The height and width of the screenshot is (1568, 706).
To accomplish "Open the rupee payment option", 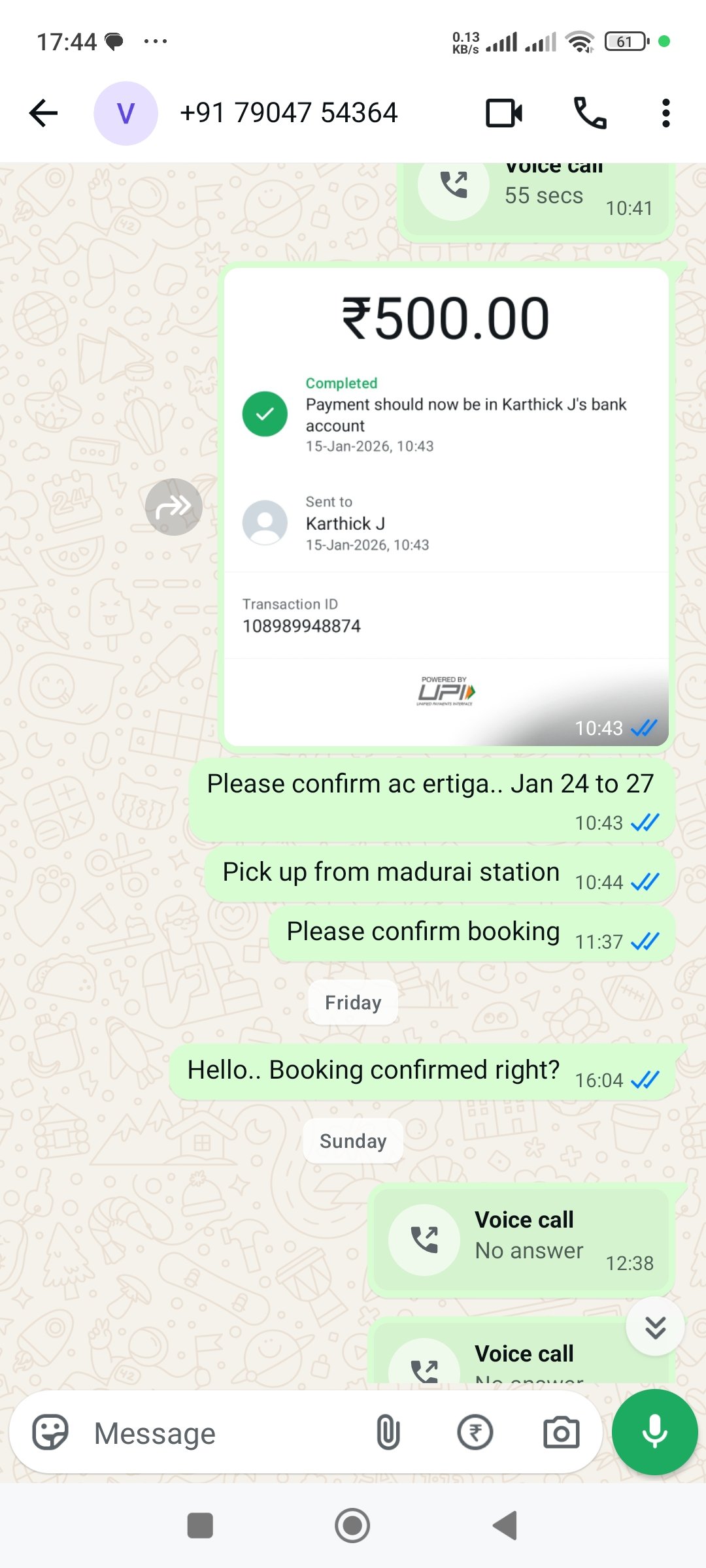I will [x=475, y=1433].
